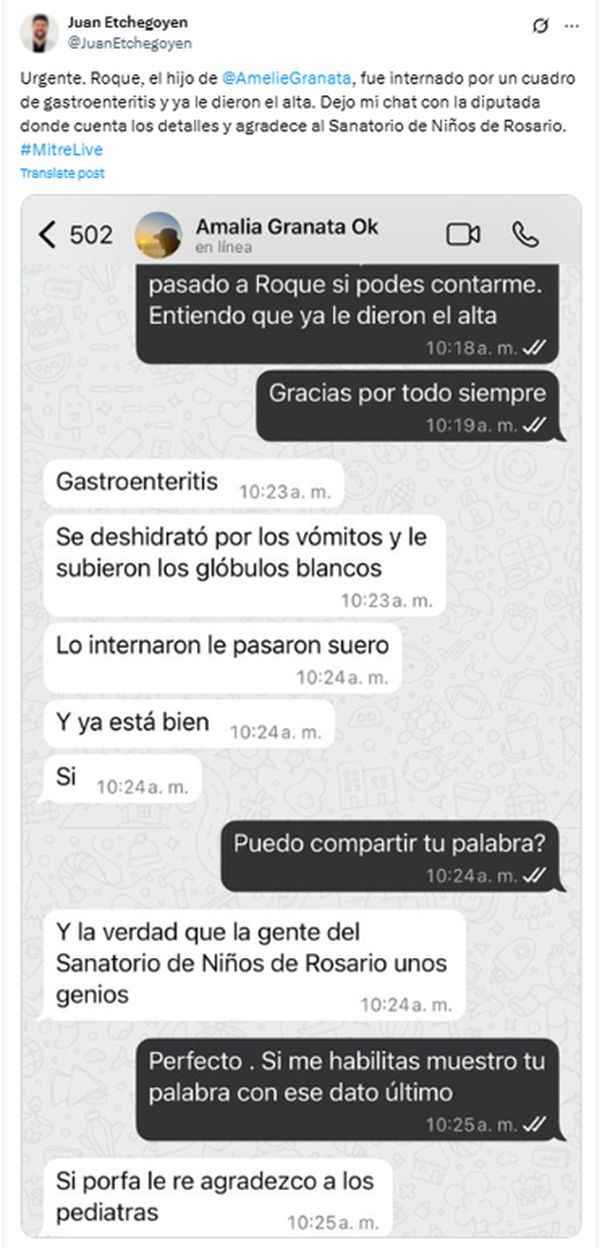Tap the Grok icon on the post
The height and width of the screenshot is (1248, 610).
click(x=542, y=27)
